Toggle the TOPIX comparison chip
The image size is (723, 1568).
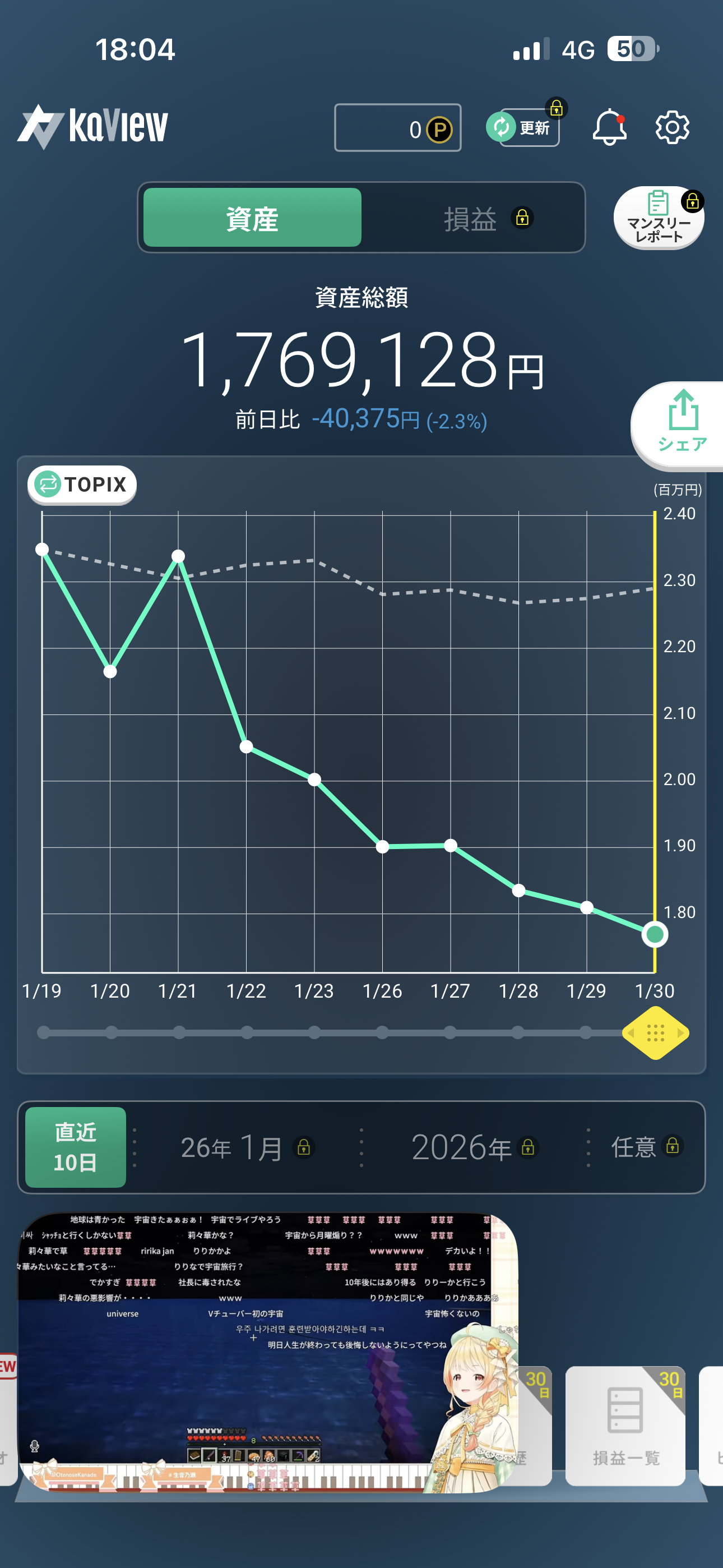tap(82, 485)
